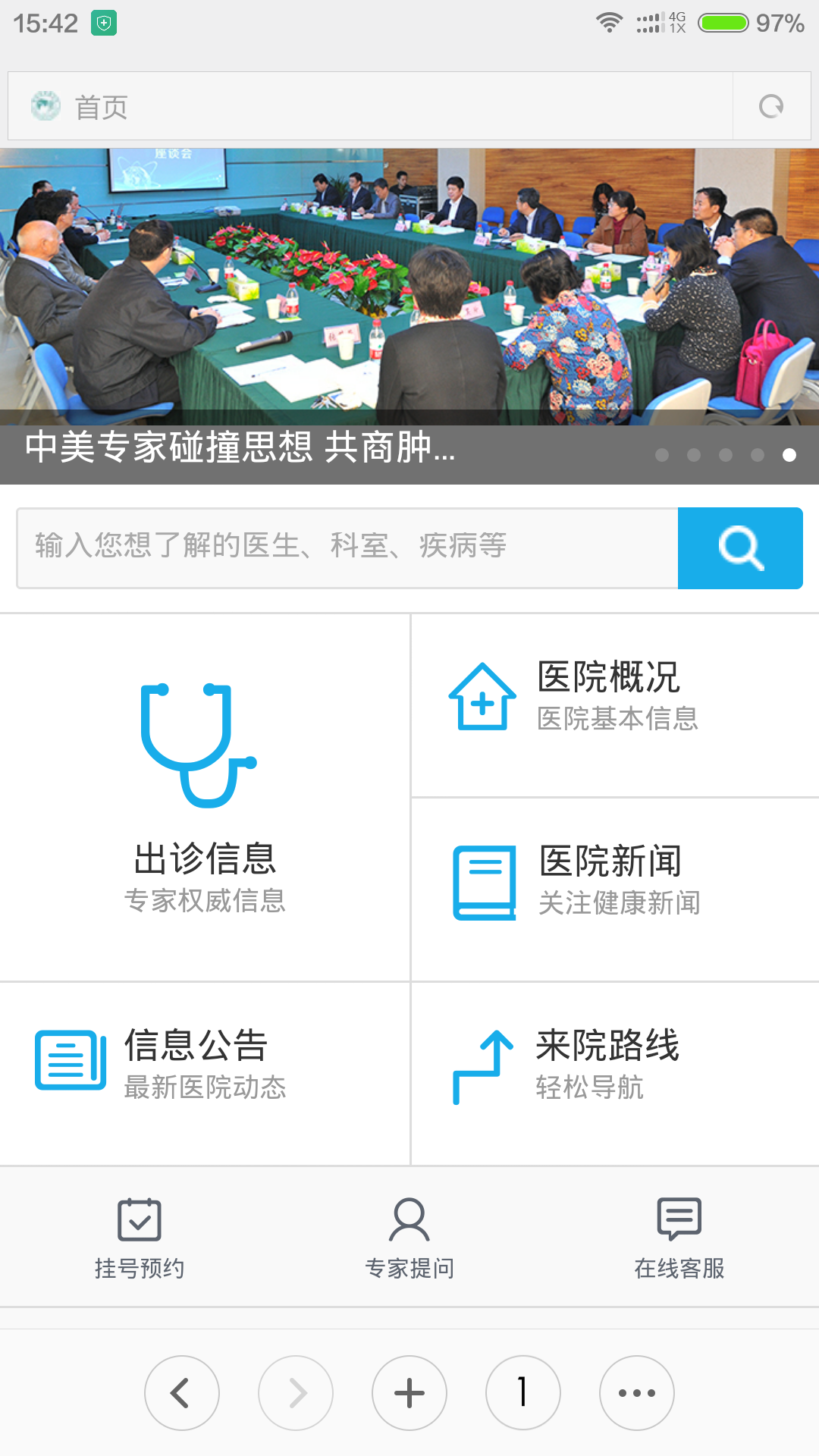This screenshot has height=1456, width=819.
Task: Open 信息公告 announcements
Action: click(x=205, y=1072)
